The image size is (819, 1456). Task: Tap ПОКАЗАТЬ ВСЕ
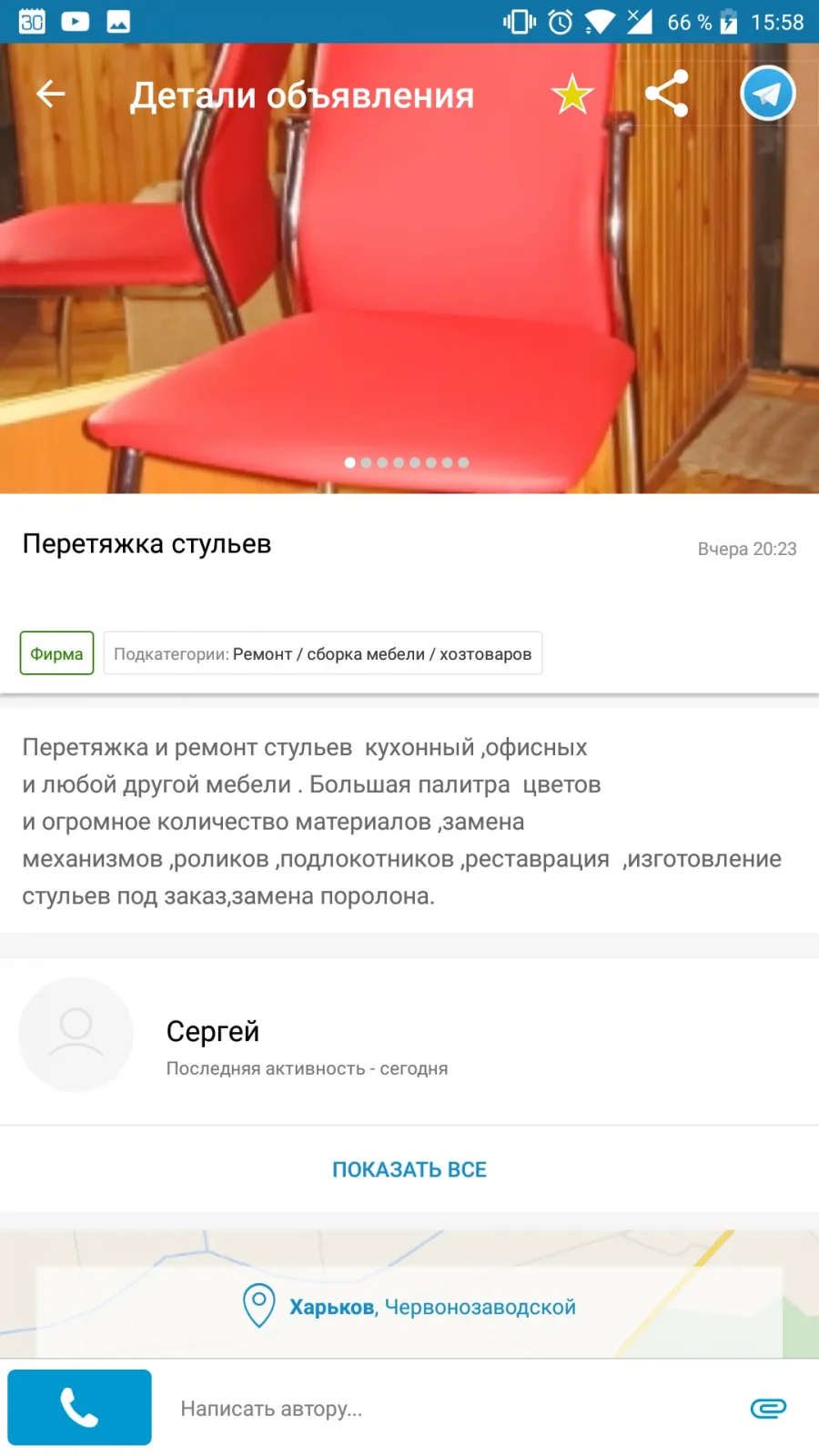[409, 1169]
